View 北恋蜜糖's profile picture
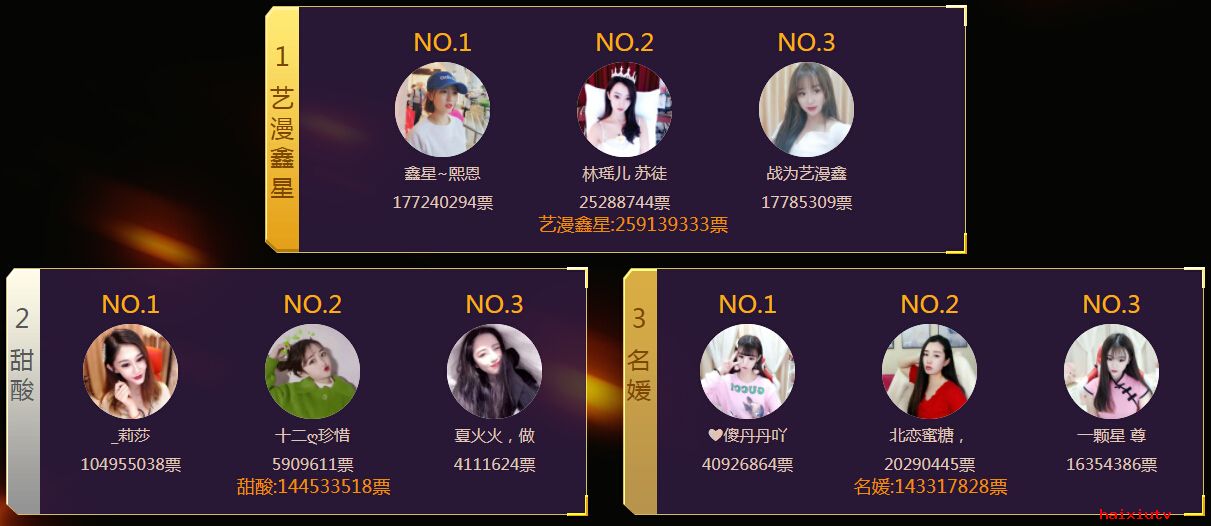This screenshot has height=526, width=1211. coord(929,371)
